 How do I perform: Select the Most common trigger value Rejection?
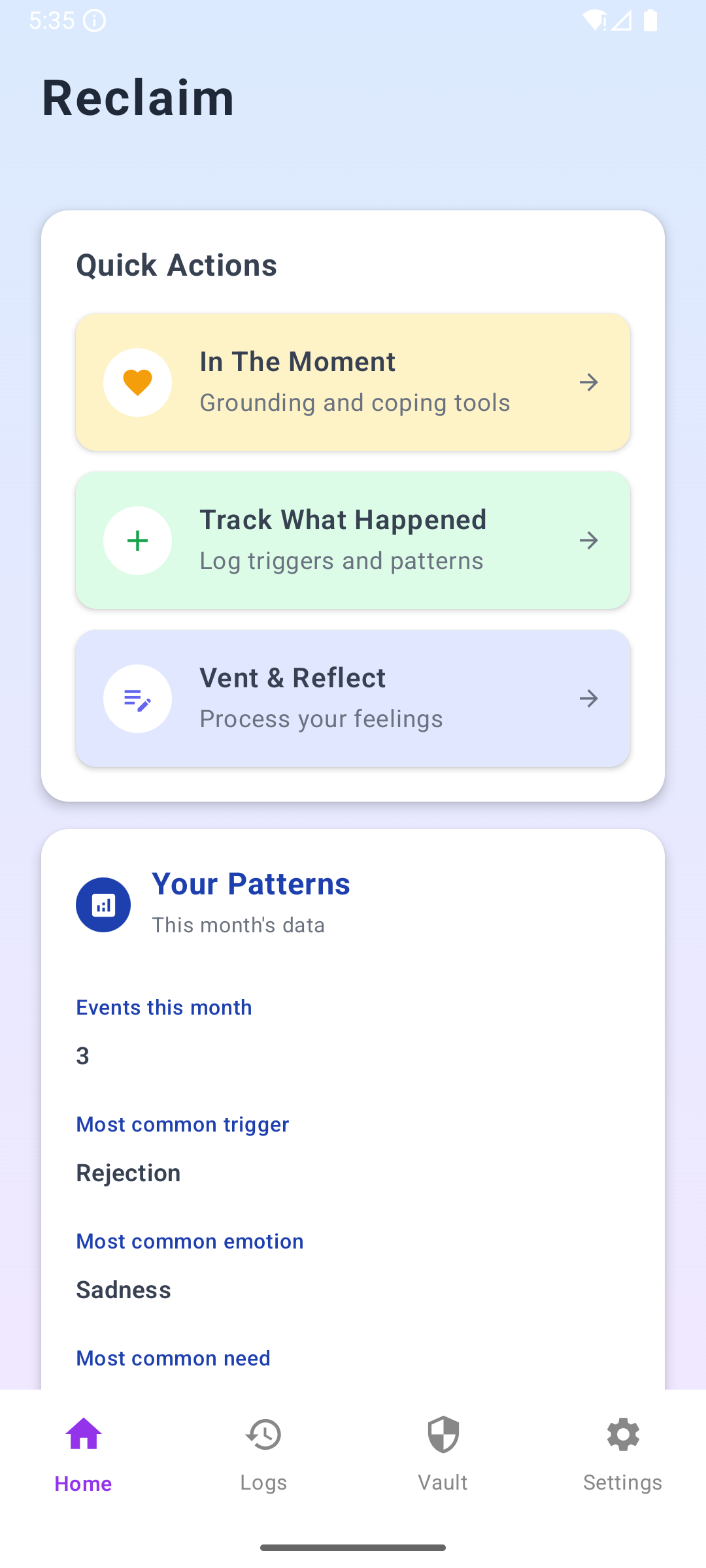point(128,1173)
